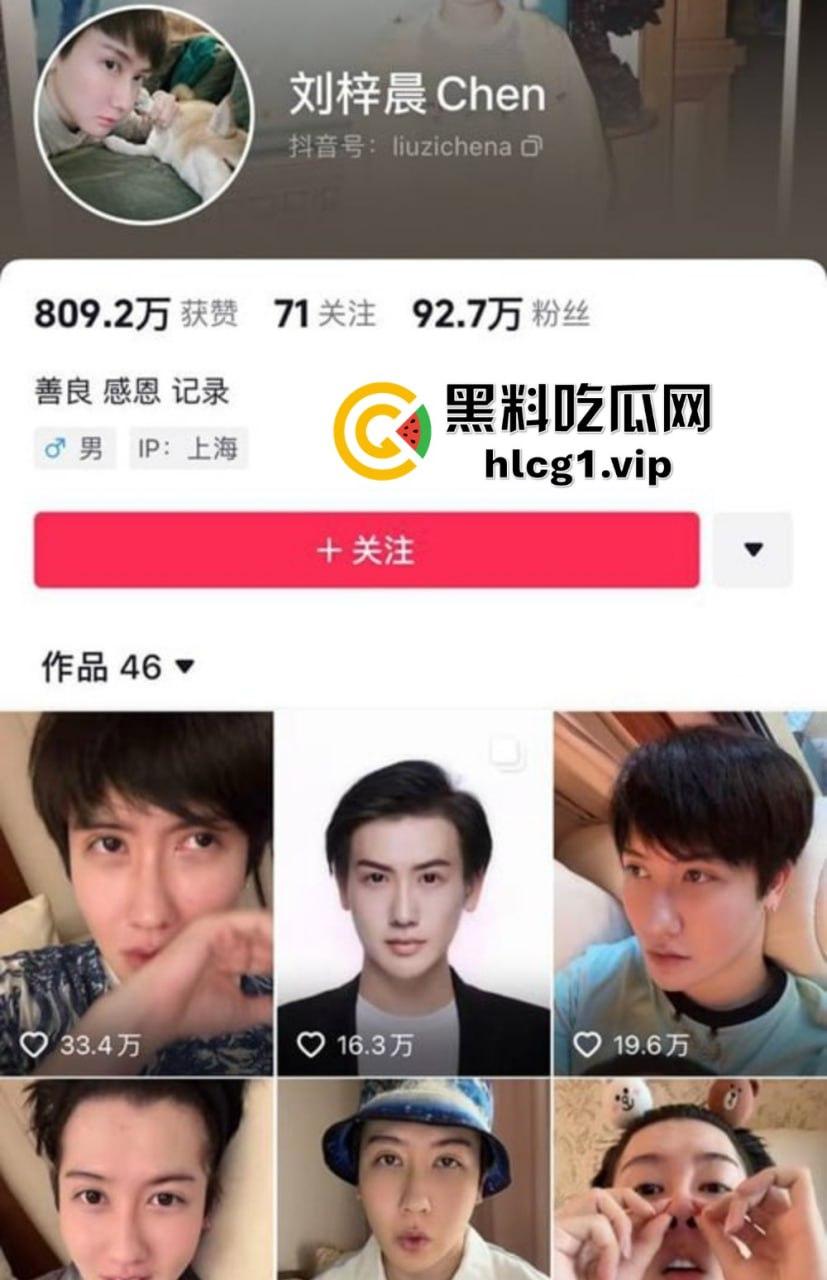Open the 作品 46 filter dropdown

pyautogui.click(x=105, y=665)
